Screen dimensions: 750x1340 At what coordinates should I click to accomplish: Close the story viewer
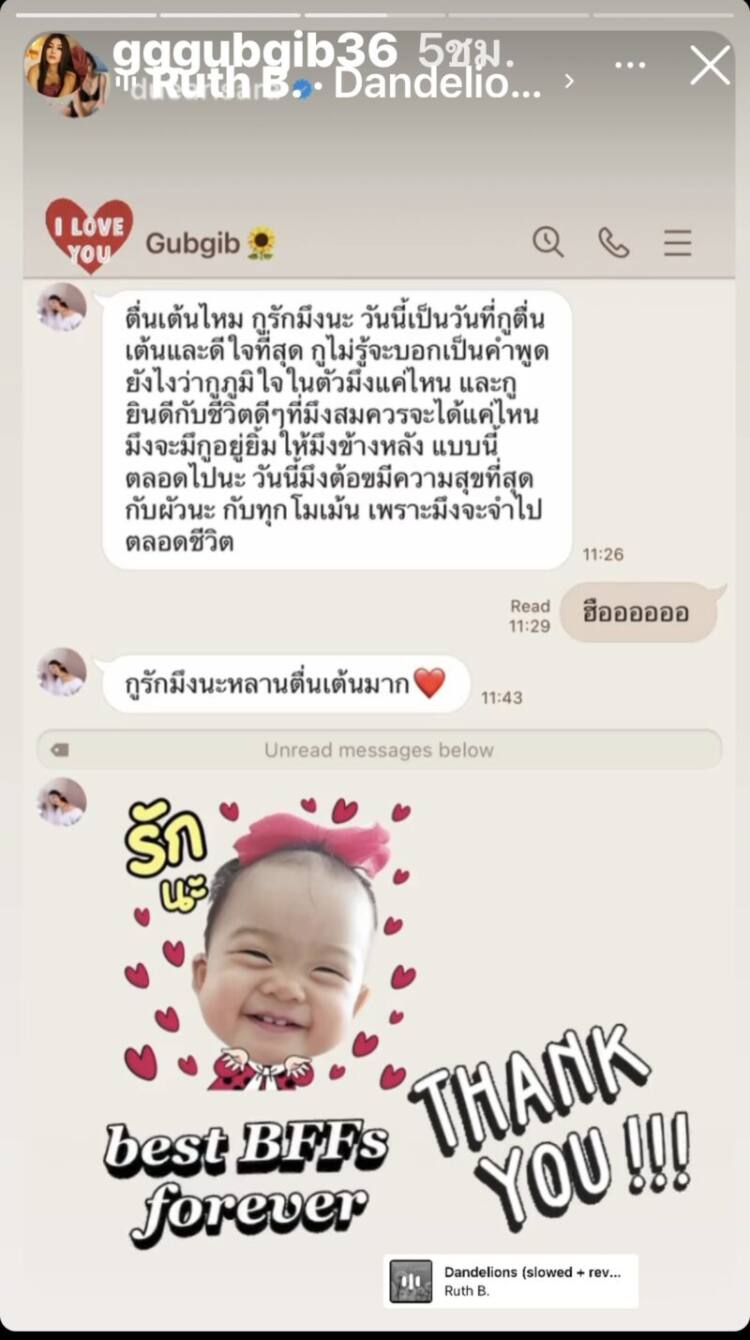click(709, 67)
